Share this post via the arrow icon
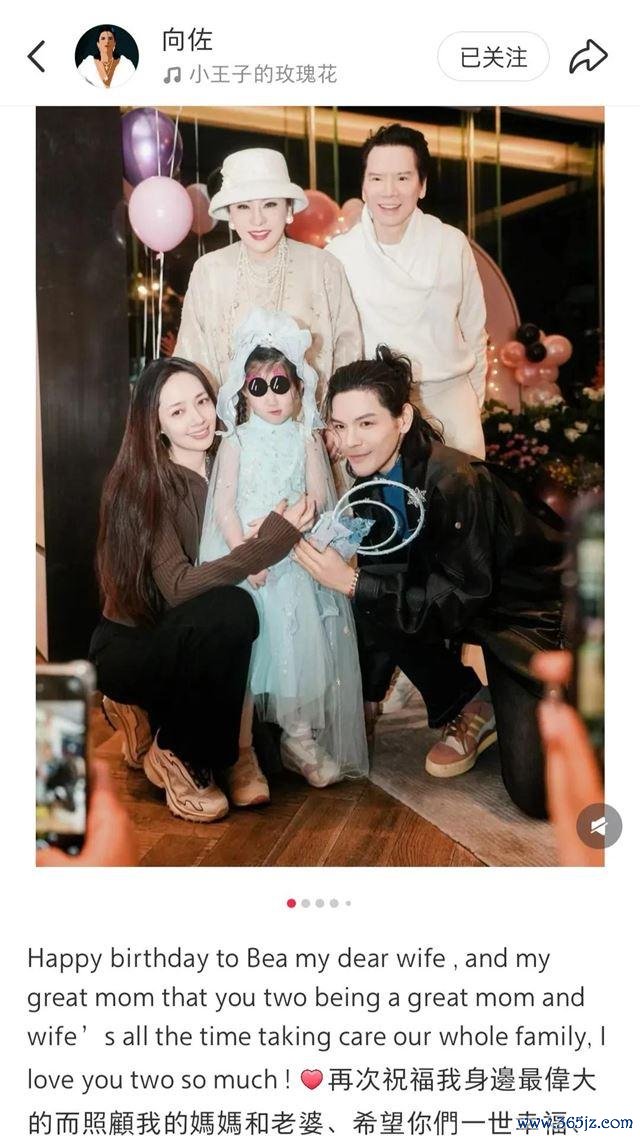 point(588,57)
